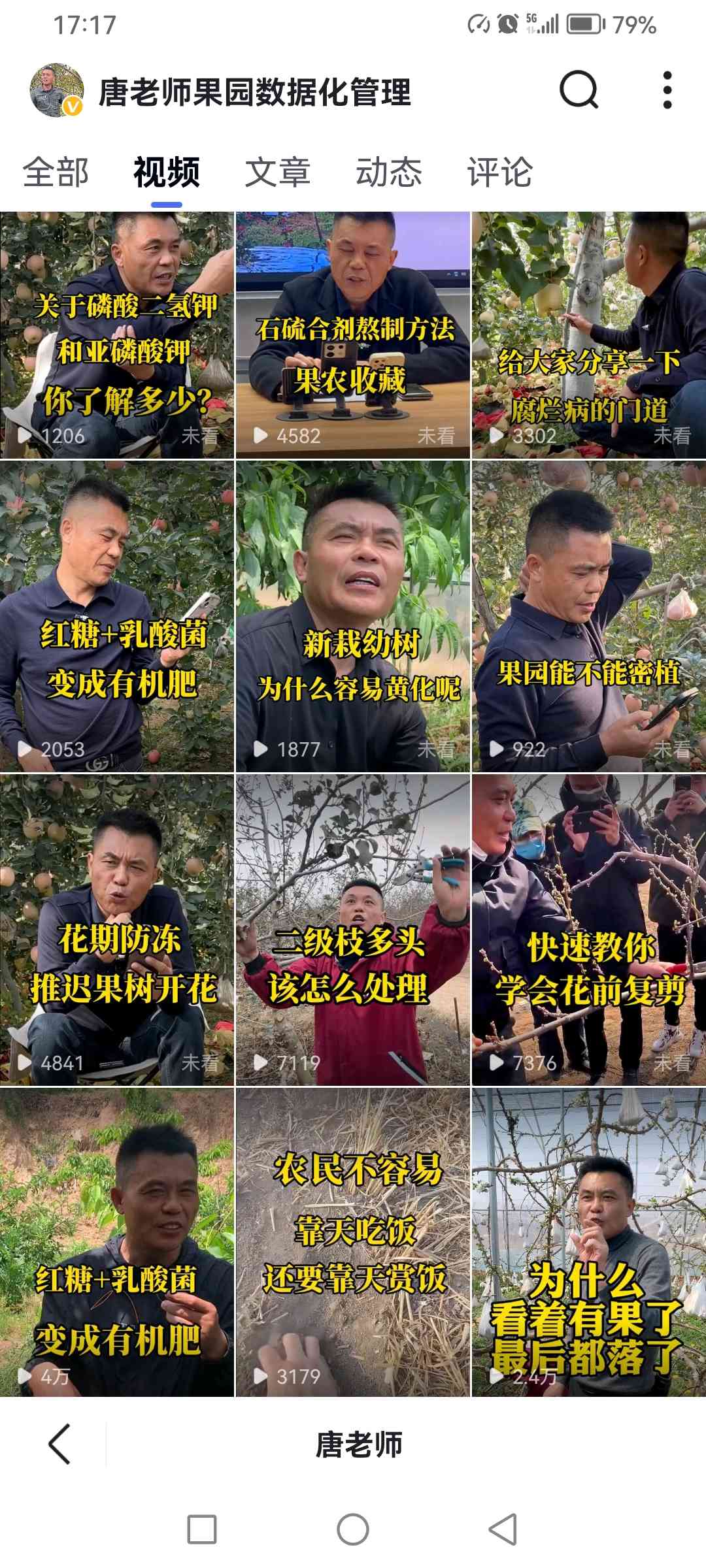Open the 花期防冻推迟果树开花 video

tap(118, 929)
